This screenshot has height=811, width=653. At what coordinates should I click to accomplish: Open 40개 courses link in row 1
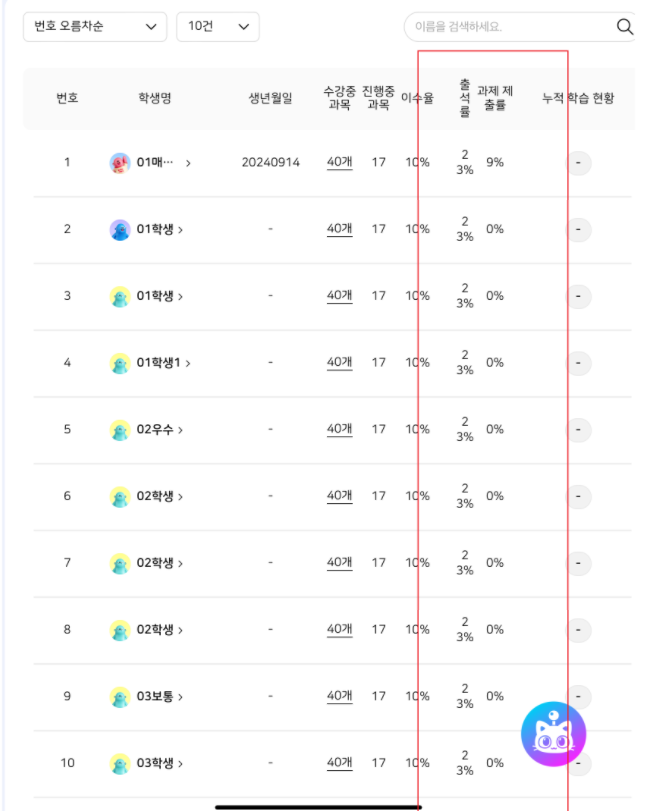click(339, 162)
